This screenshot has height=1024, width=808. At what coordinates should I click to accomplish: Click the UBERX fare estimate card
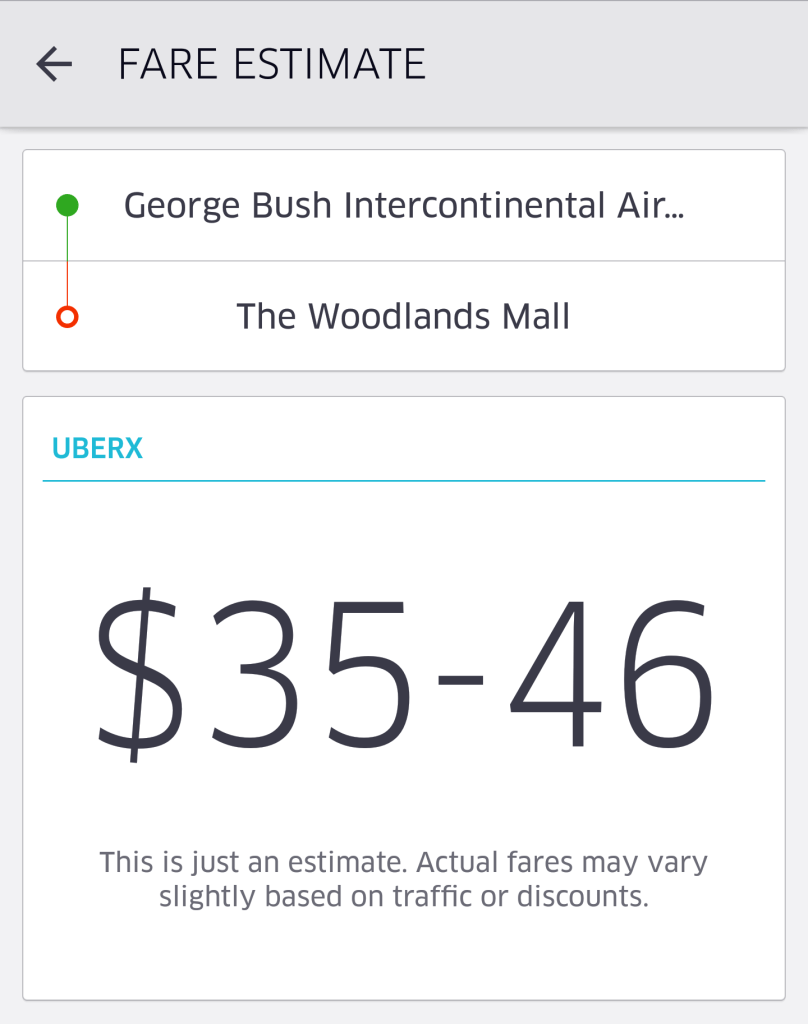[x=403, y=700]
